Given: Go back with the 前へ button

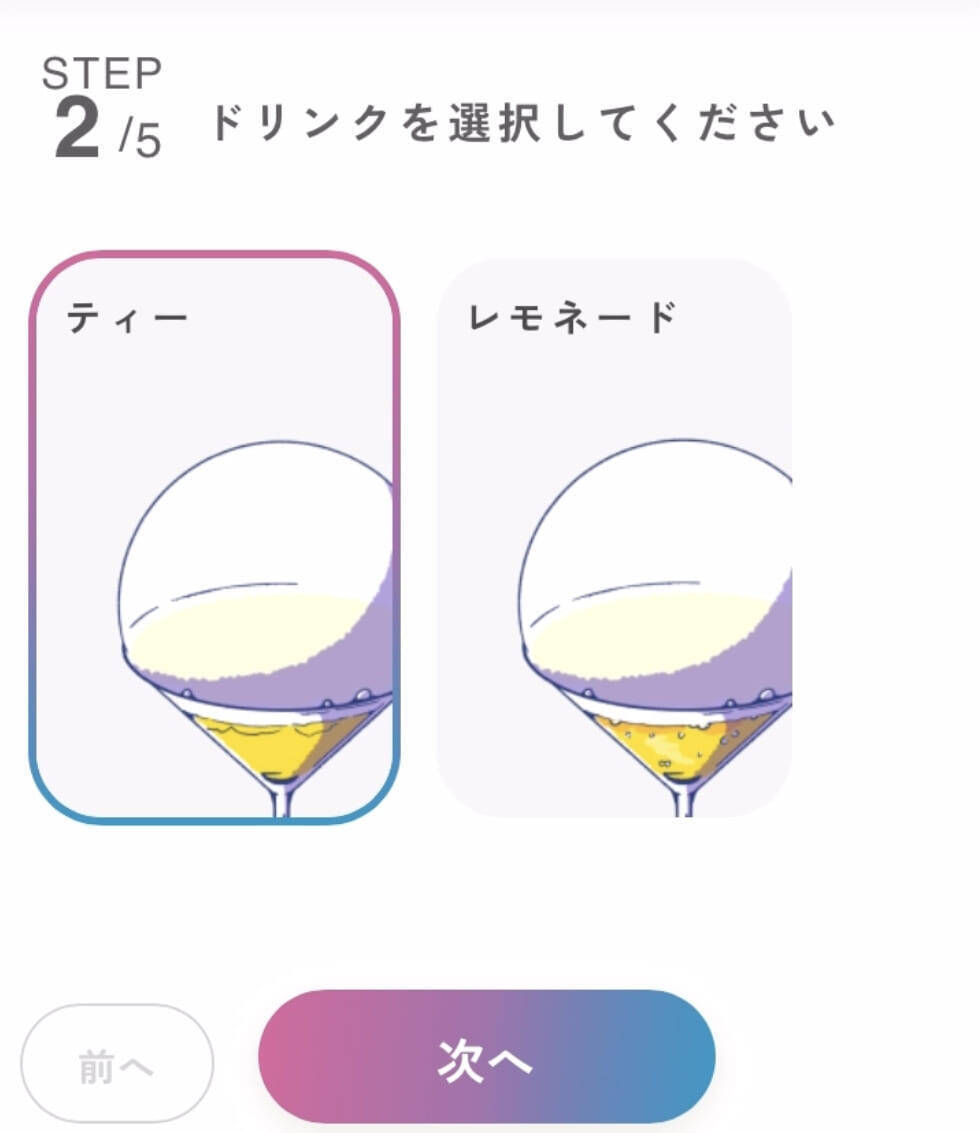Looking at the screenshot, I should pos(117,1064).
